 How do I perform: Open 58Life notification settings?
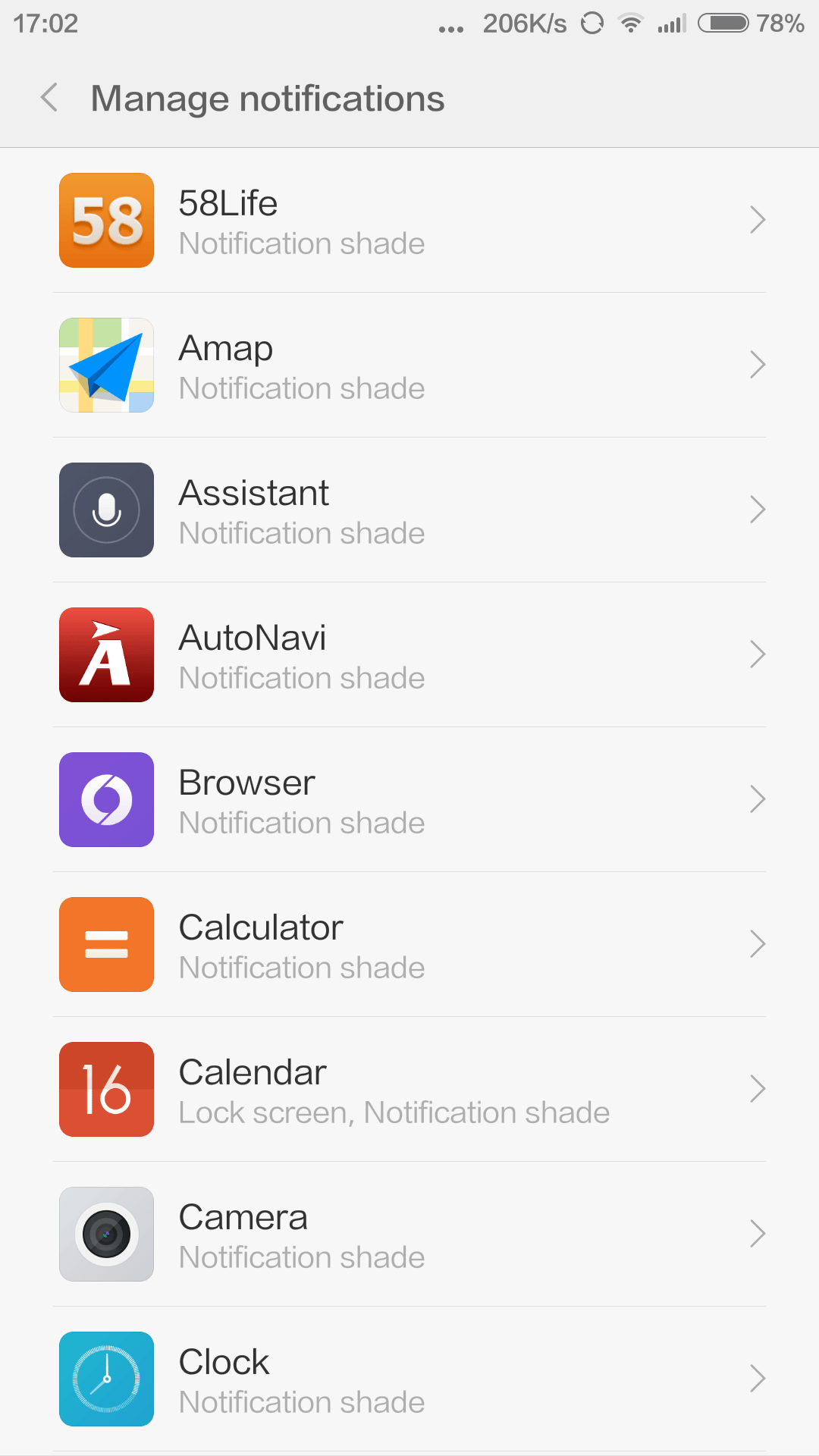(x=409, y=221)
